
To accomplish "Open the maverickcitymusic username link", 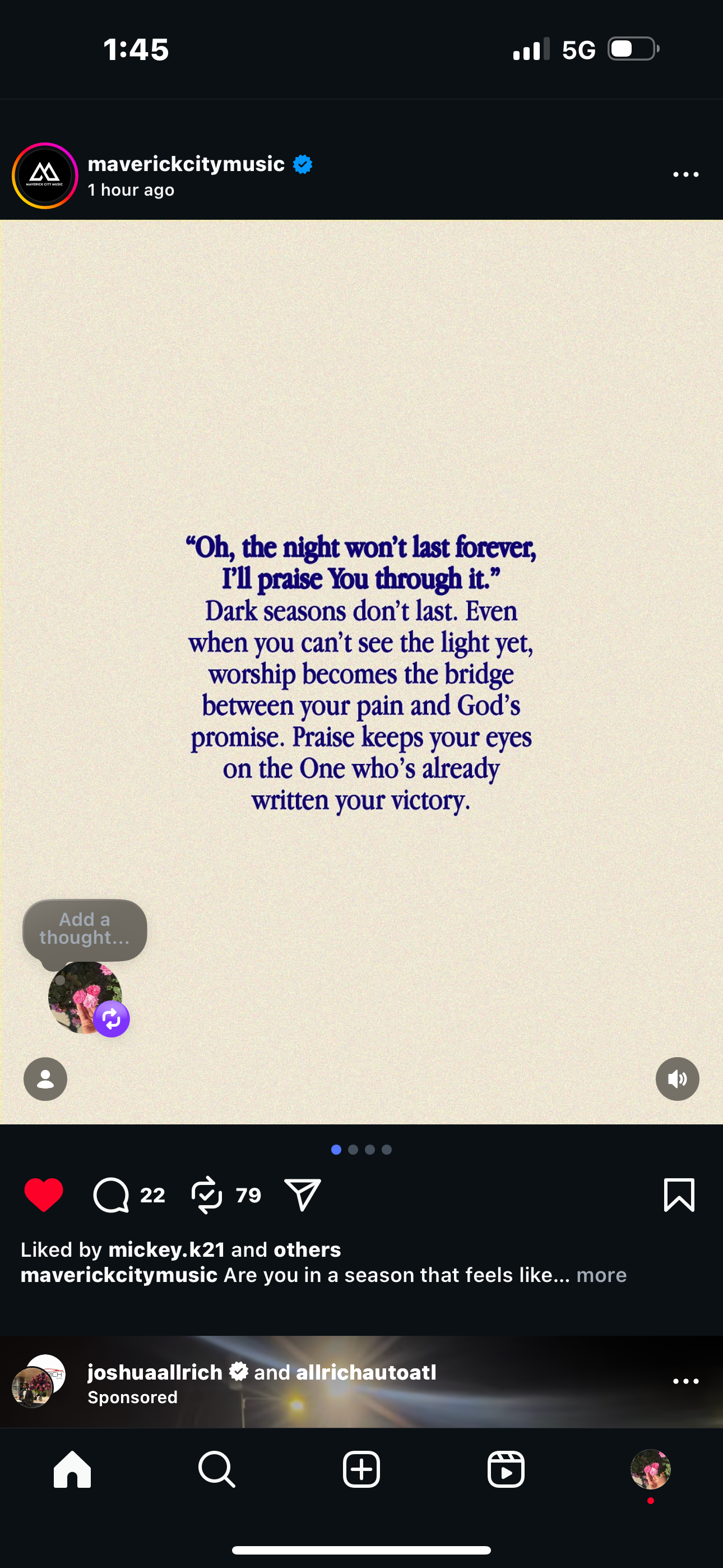I will click(186, 164).
